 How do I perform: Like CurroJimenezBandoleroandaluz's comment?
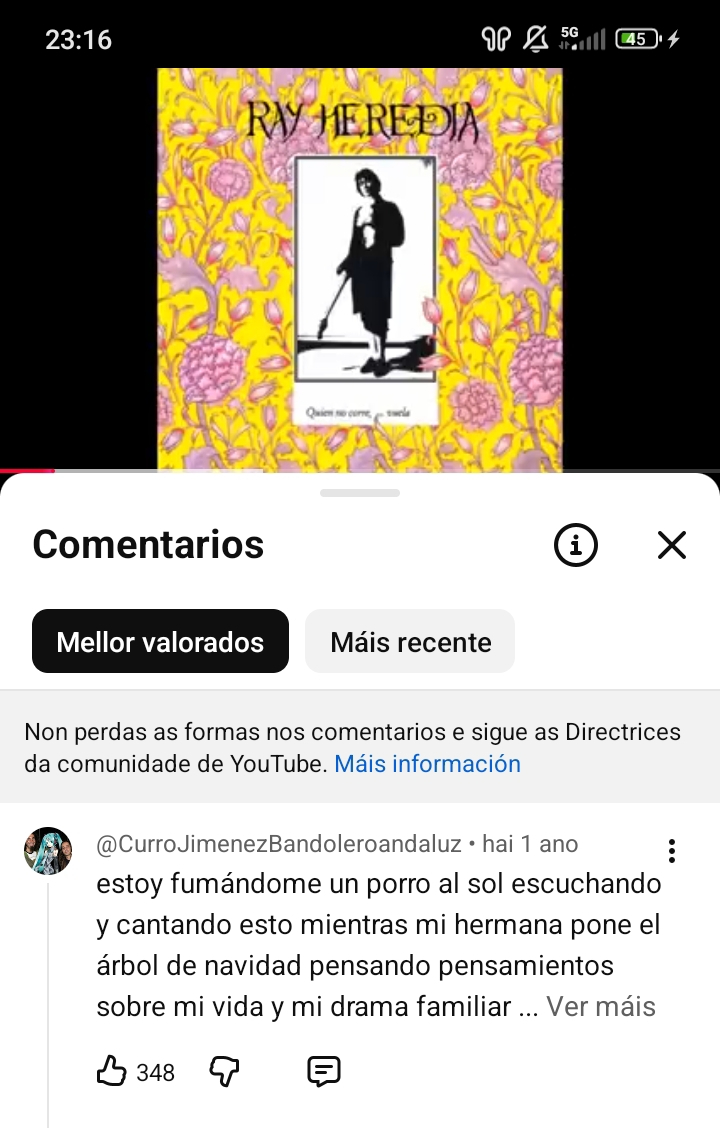coord(111,1072)
